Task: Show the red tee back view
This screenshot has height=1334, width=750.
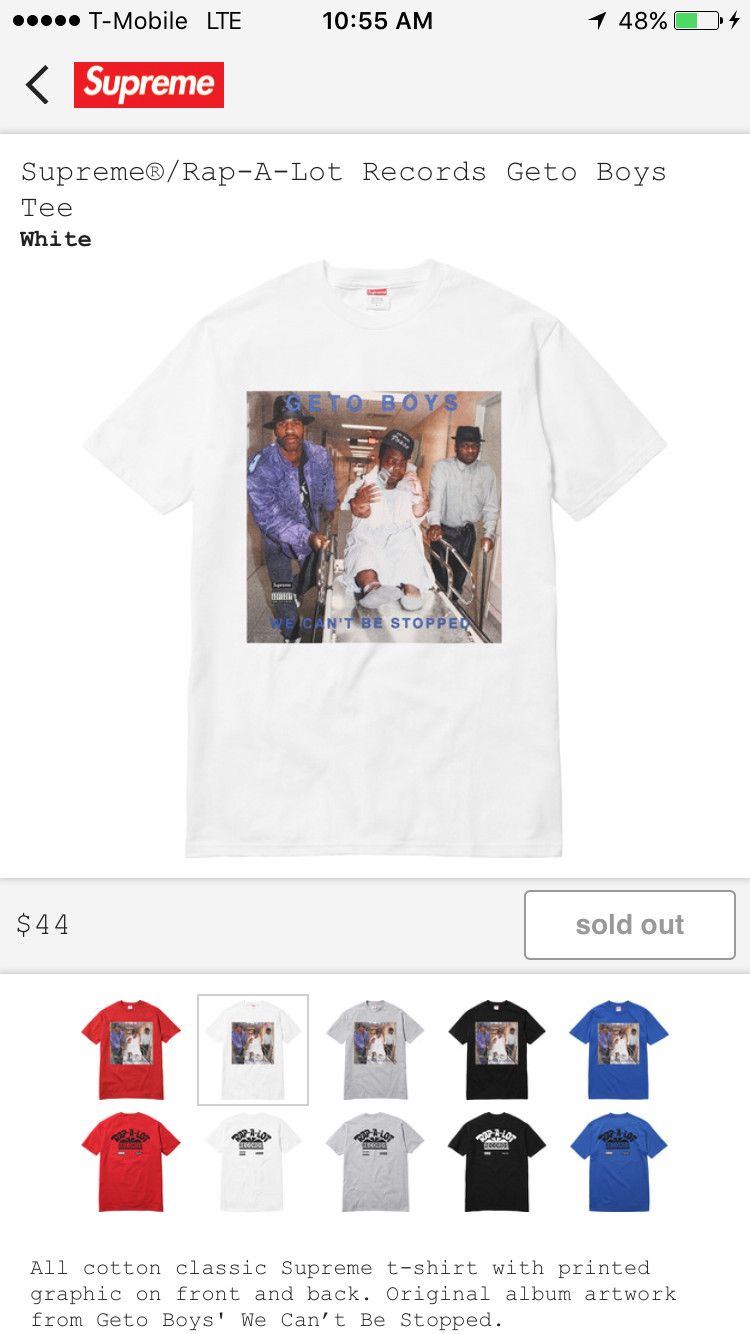Action: (x=131, y=1162)
